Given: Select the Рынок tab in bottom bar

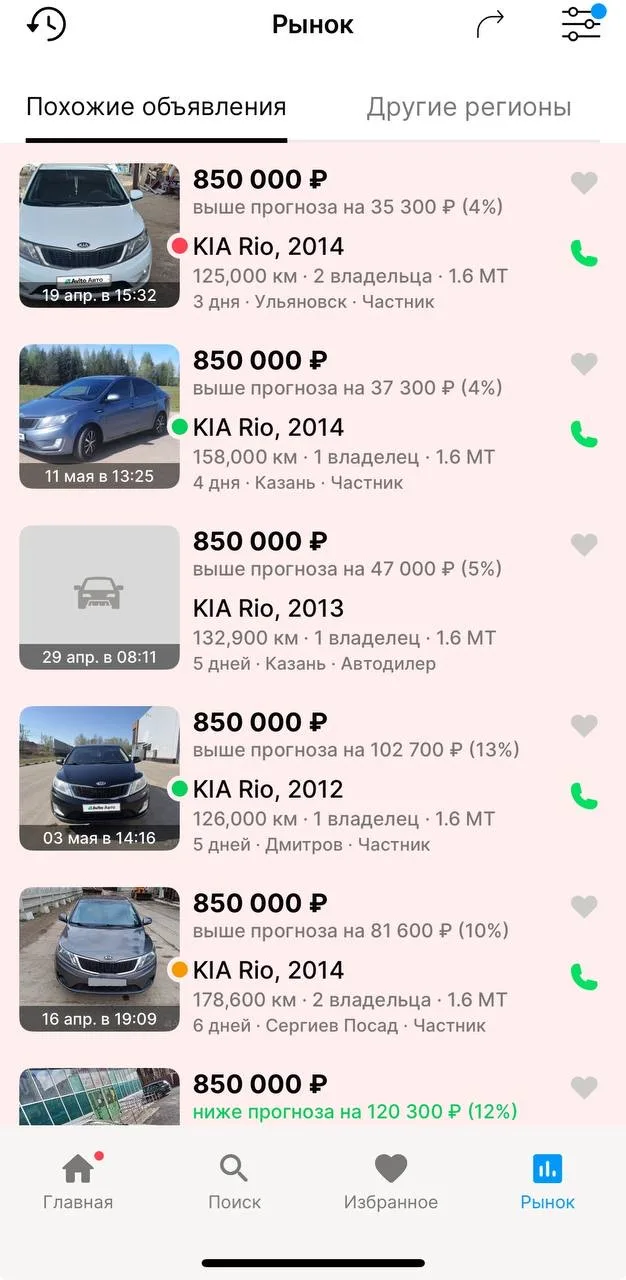Looking at the screenshot, I should tap(548, 1180).
